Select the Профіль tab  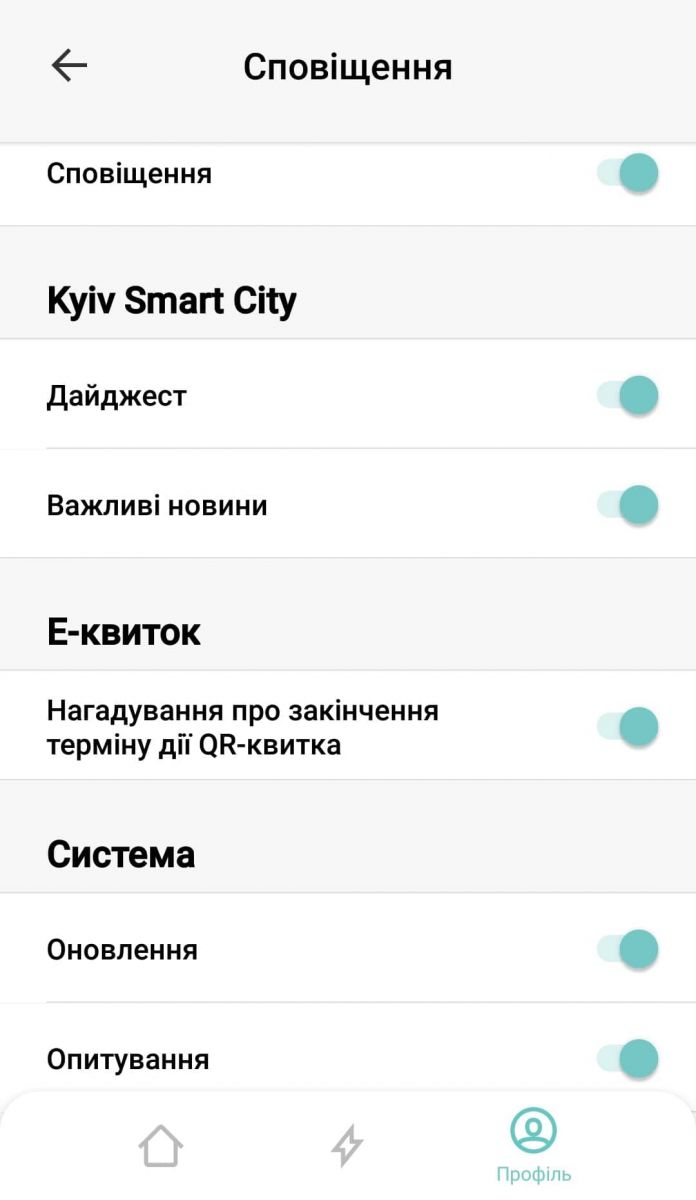click(533, 1145)
